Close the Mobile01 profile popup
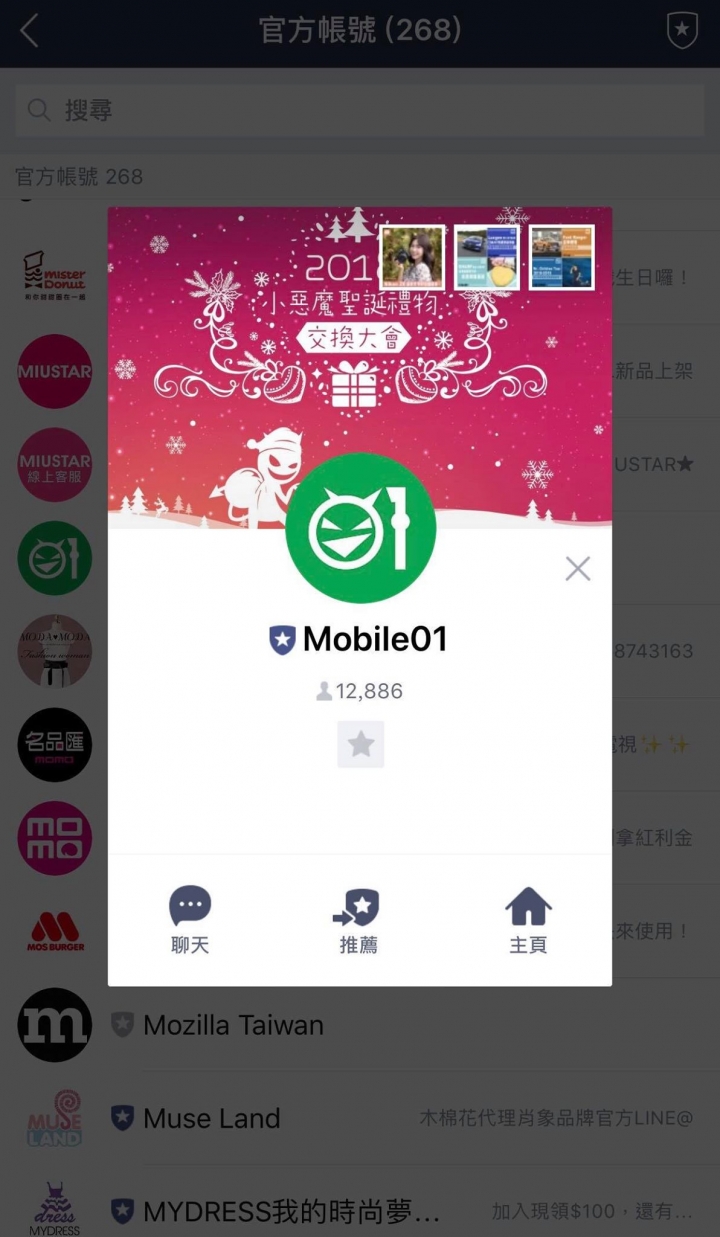Image resolution: width=720 pixels, height=1237 pixels. 577,569
